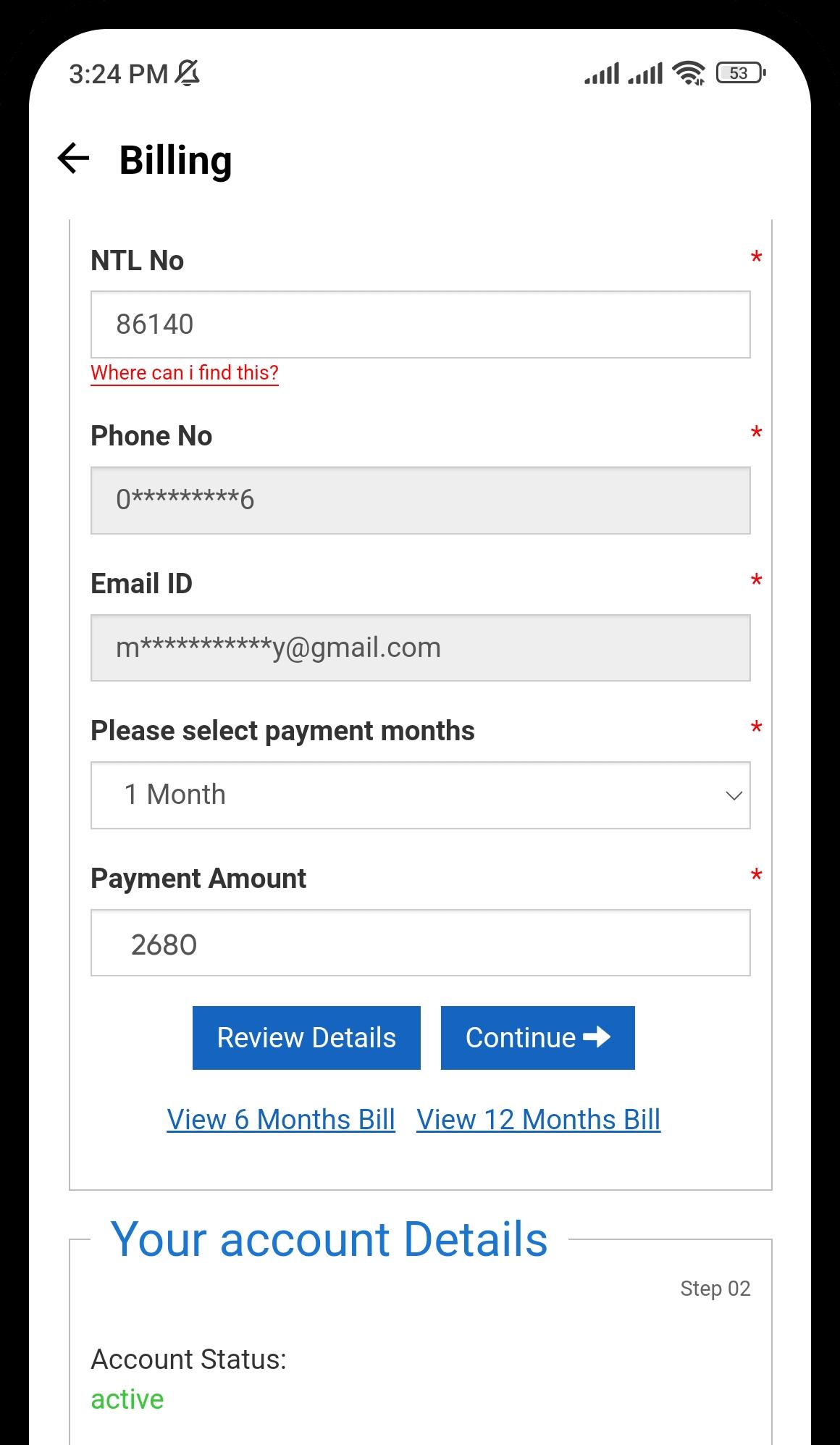The width and height of the screenshot is (840, 1445).
Task: Select the masked Email ID field
Action: (420, 648)
